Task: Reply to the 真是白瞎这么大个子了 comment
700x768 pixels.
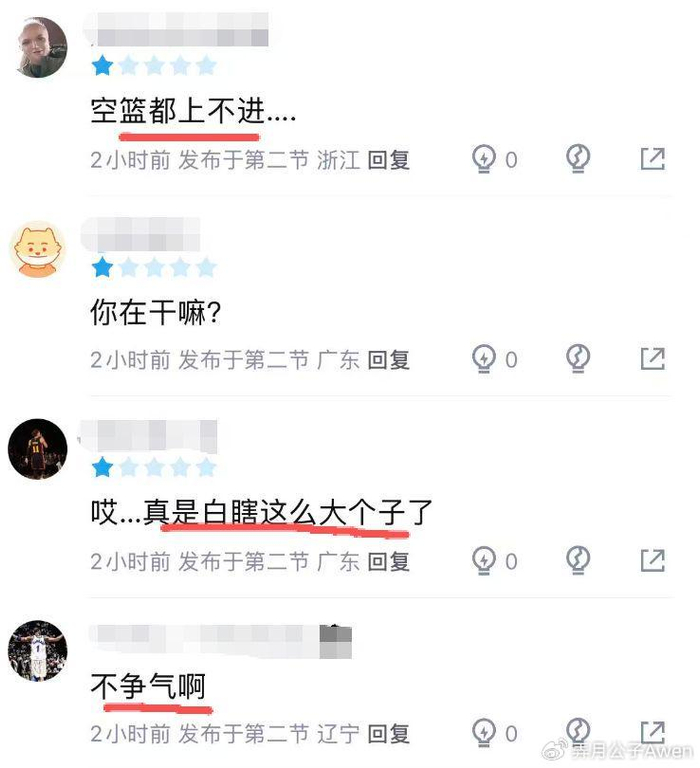Action: (x=389, y=562)
